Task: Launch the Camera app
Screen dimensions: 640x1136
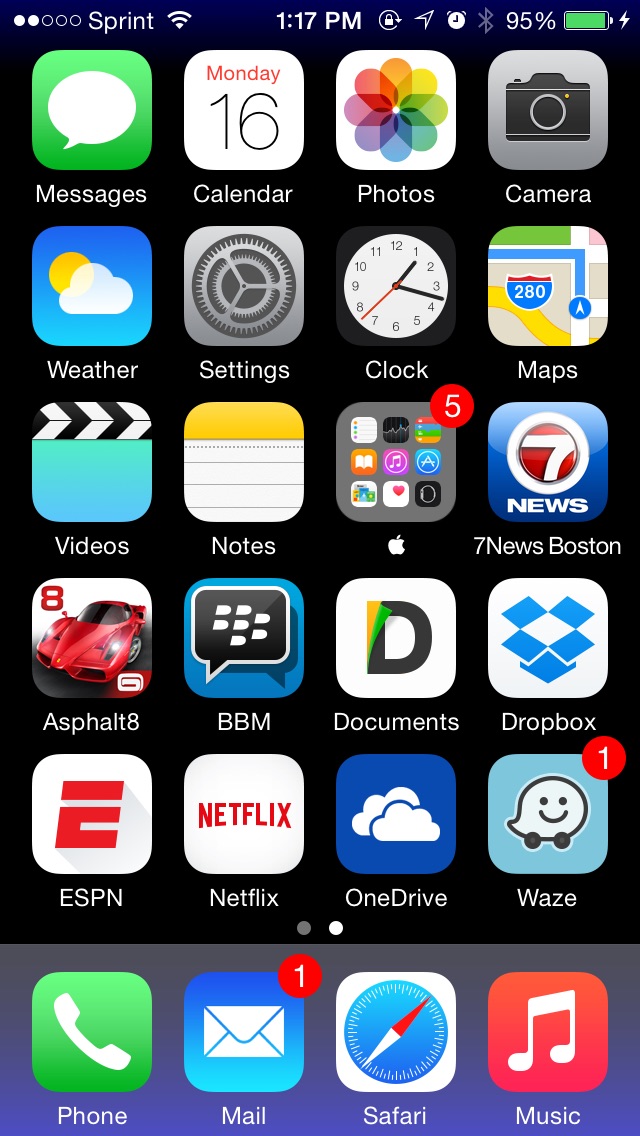Action: click(548, 110)
